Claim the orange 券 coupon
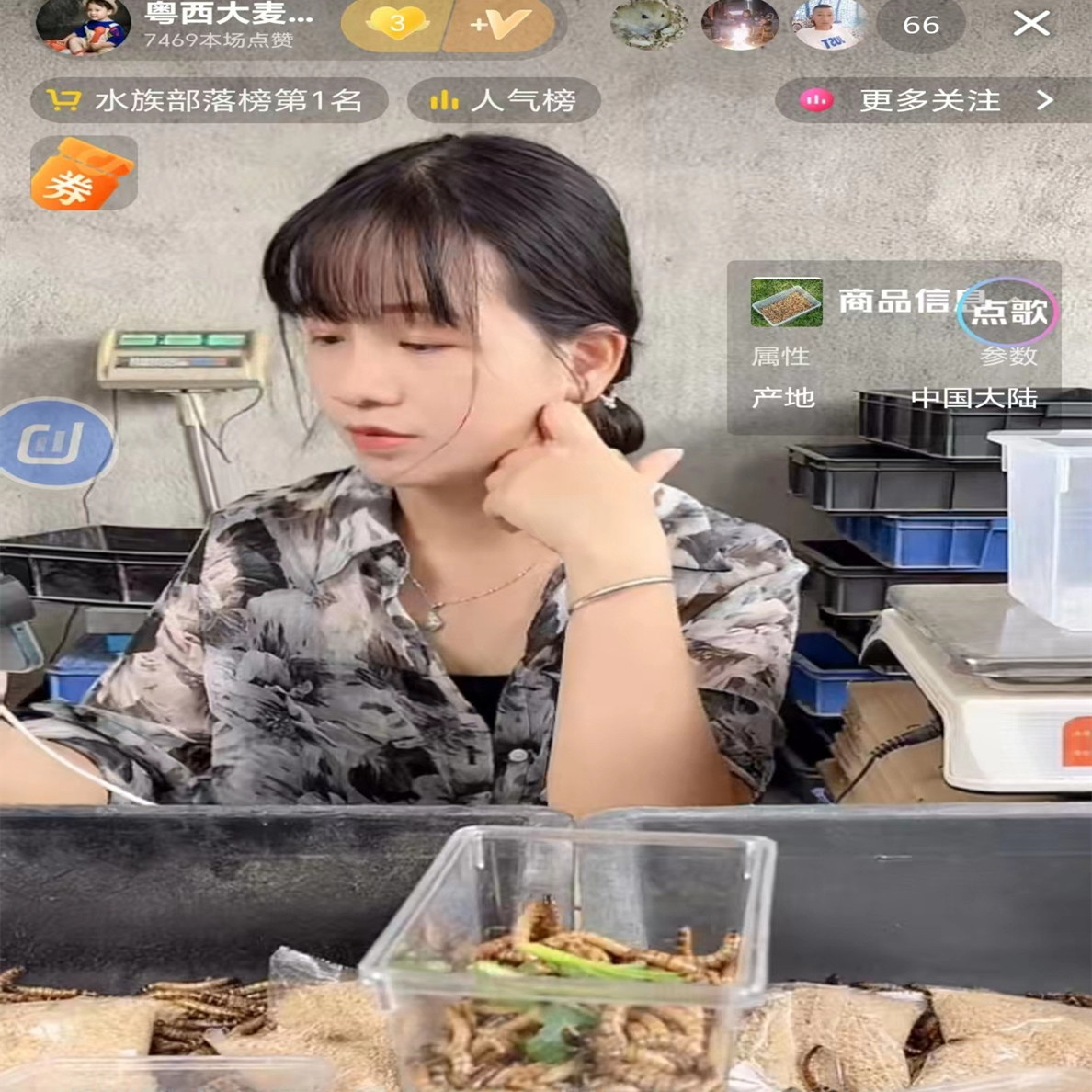This screenshot has width=1092, height=1092. coord(83,174)
